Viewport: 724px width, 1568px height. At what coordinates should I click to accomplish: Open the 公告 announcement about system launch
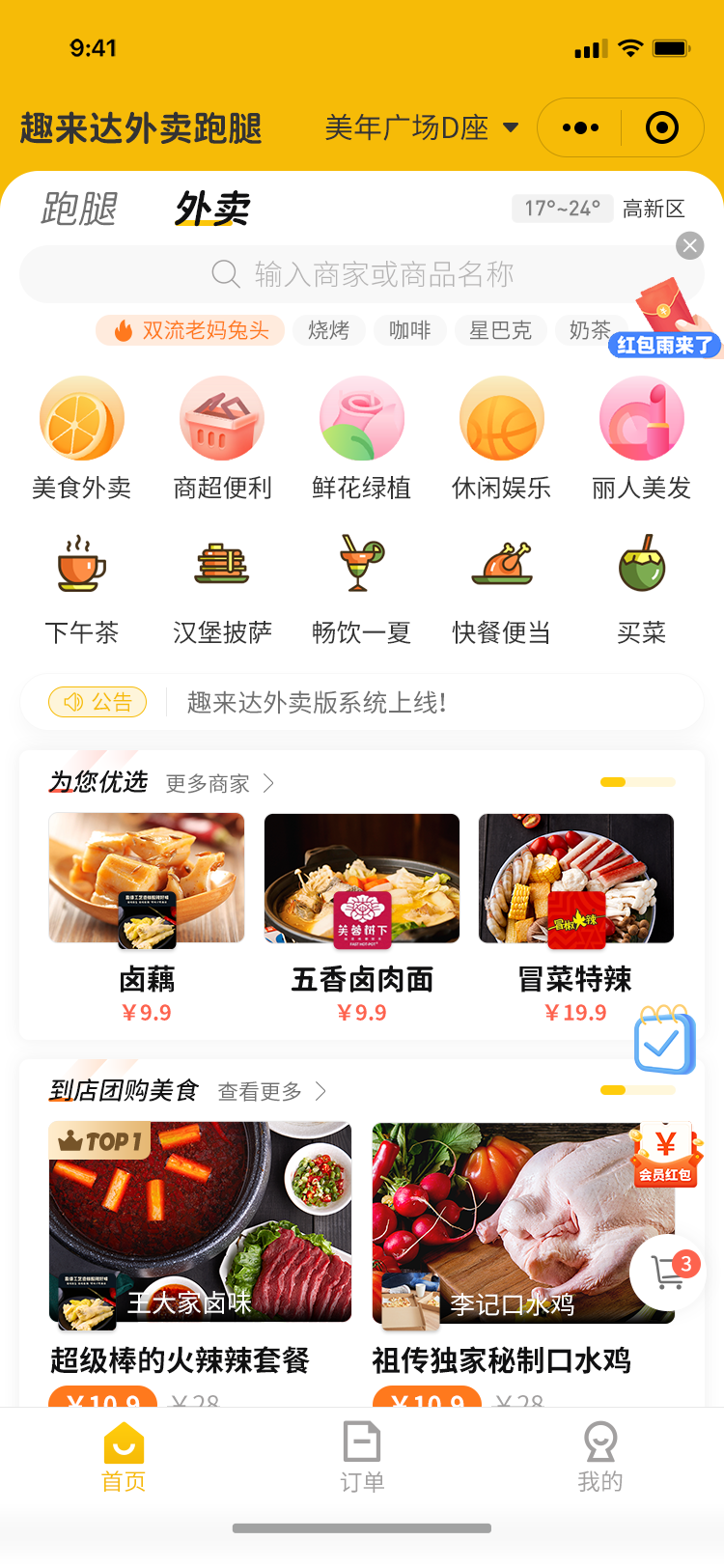point(362,702)
